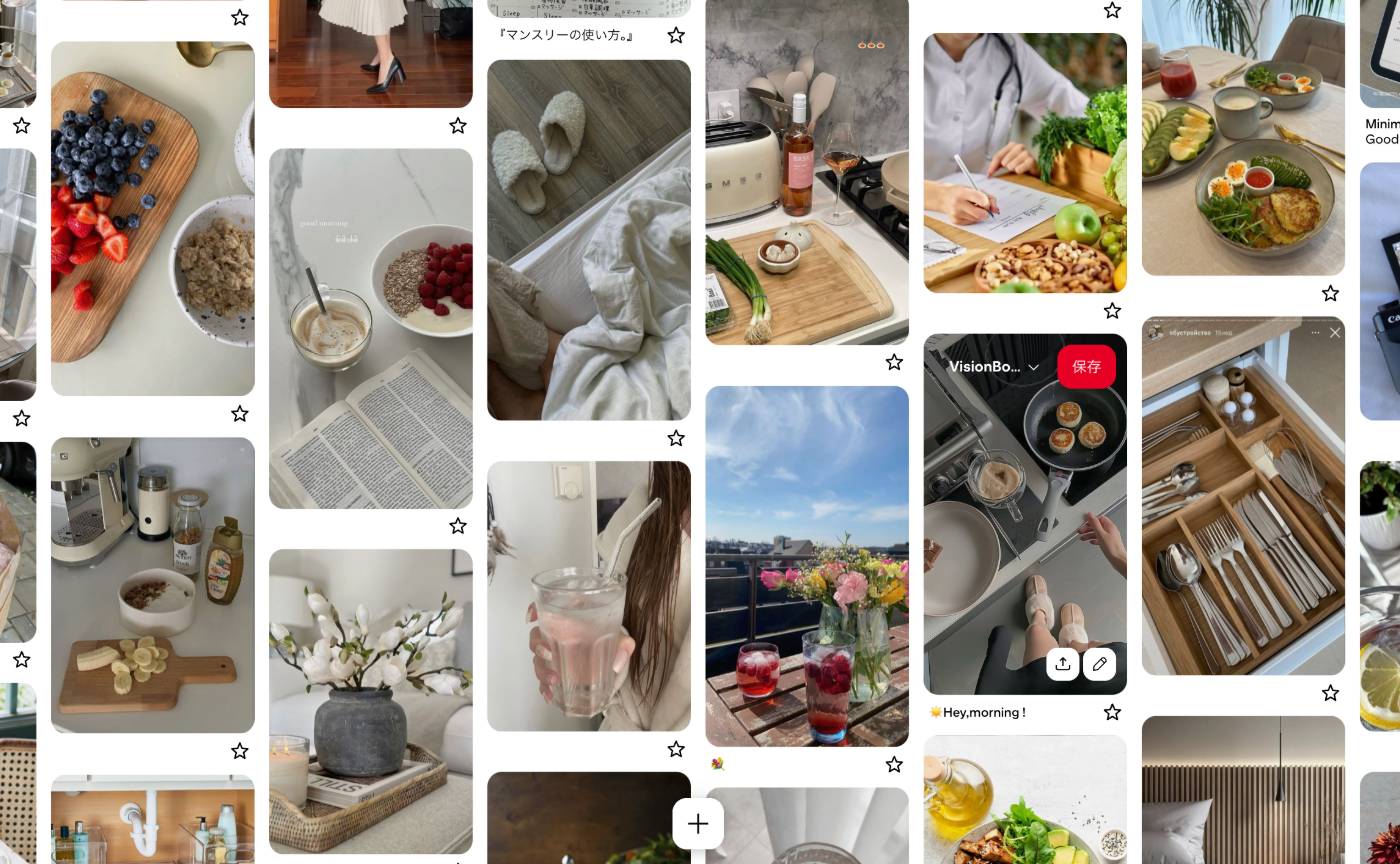Open the girl holding iced drink pin
1400x864 pixels.
coord(588,595)
